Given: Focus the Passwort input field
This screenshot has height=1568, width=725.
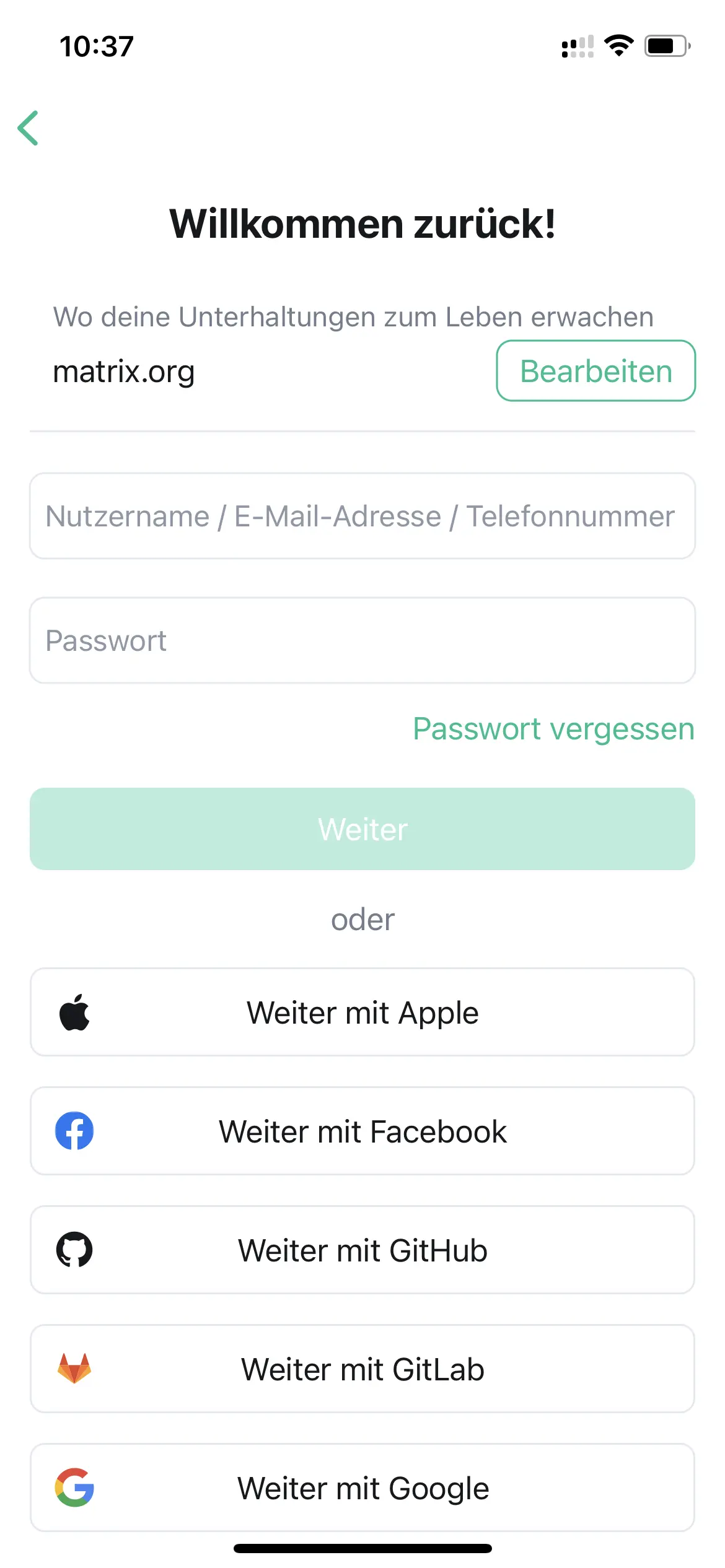Looking at the screenshot, I should [362, 640].
